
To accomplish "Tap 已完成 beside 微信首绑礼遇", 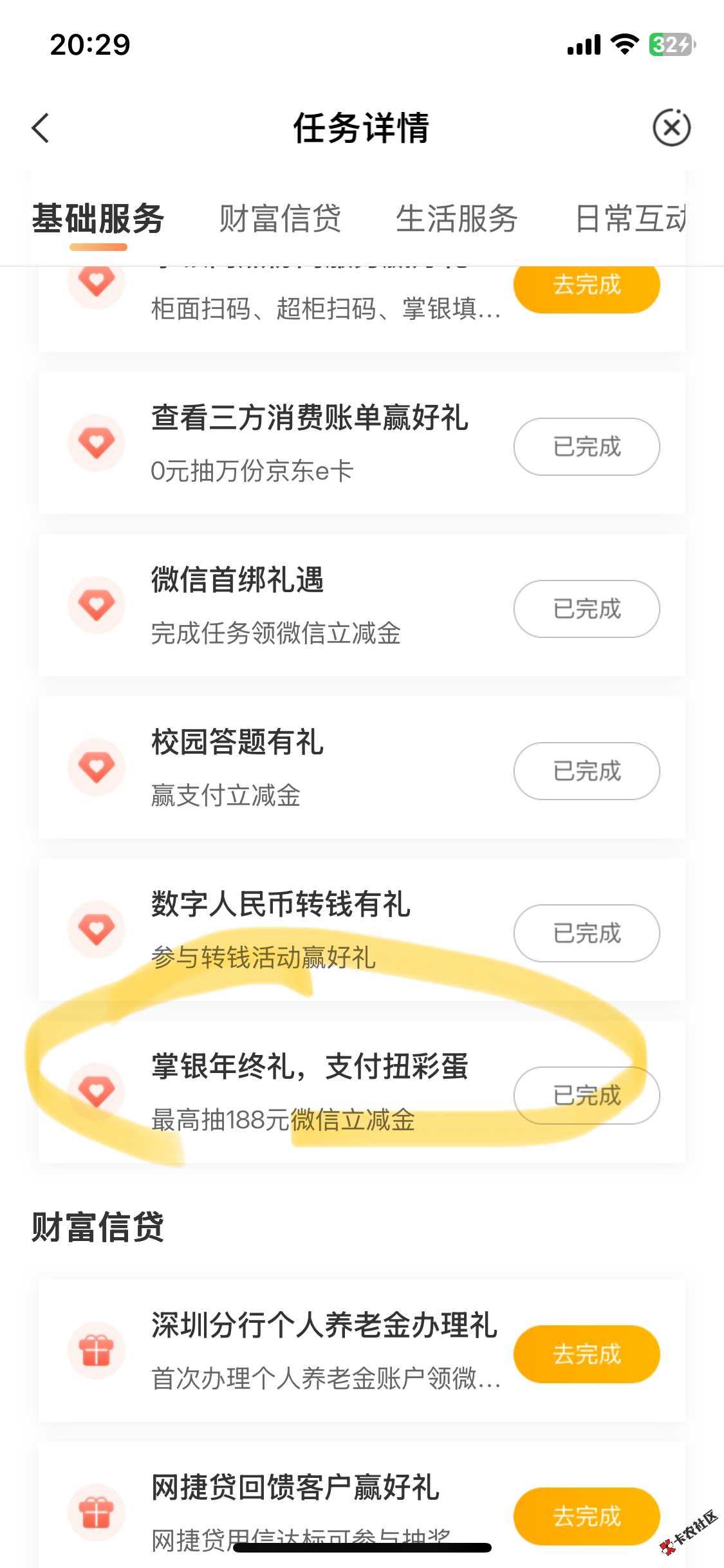I will click(586, 609).
